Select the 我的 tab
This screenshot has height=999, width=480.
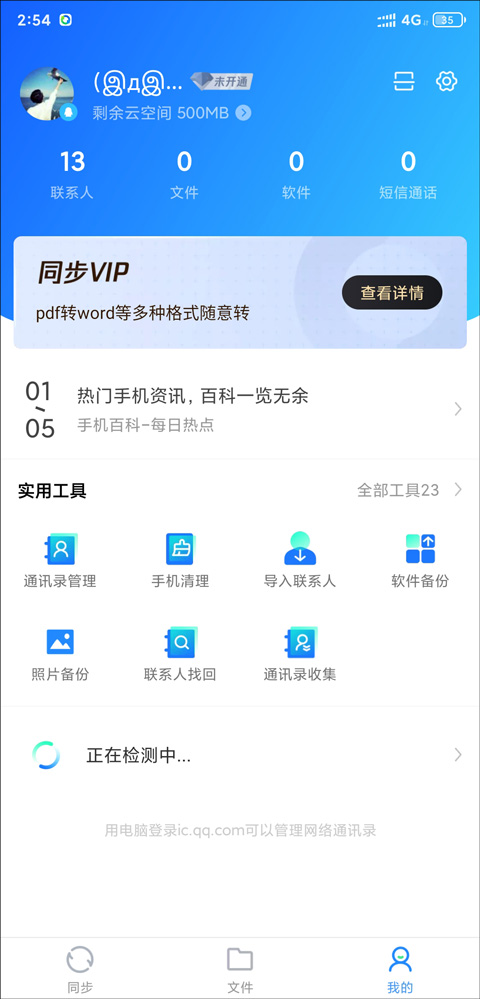click(x=400, y=970)
